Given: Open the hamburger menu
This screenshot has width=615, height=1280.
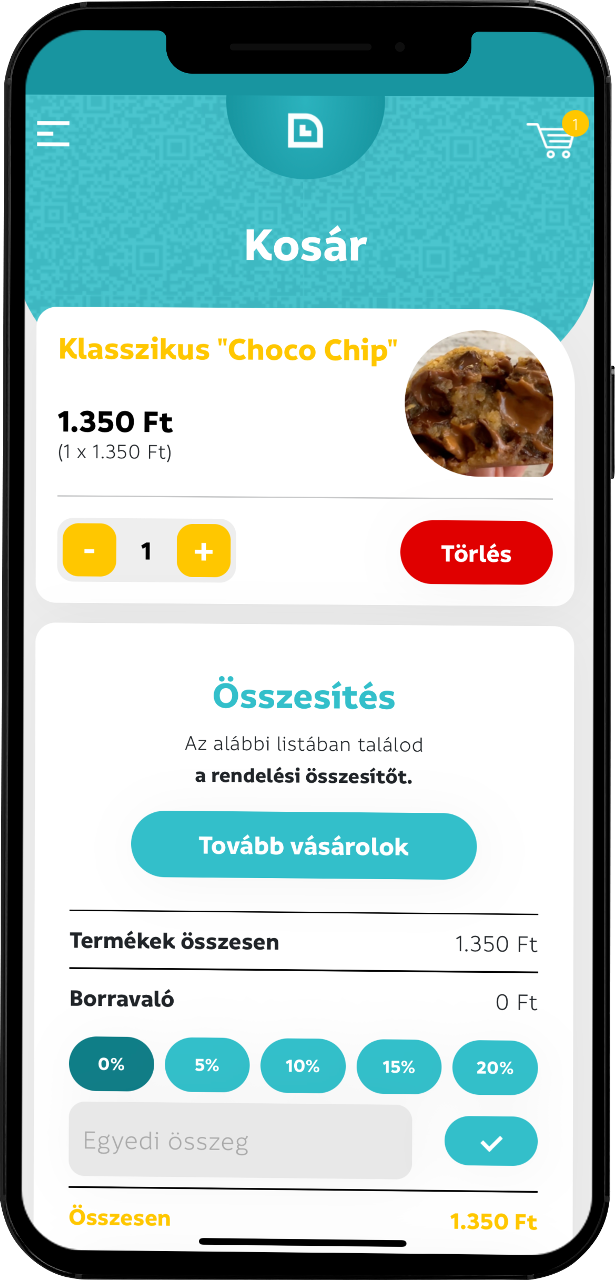Looking at the screenshot, I should [53, 134].
